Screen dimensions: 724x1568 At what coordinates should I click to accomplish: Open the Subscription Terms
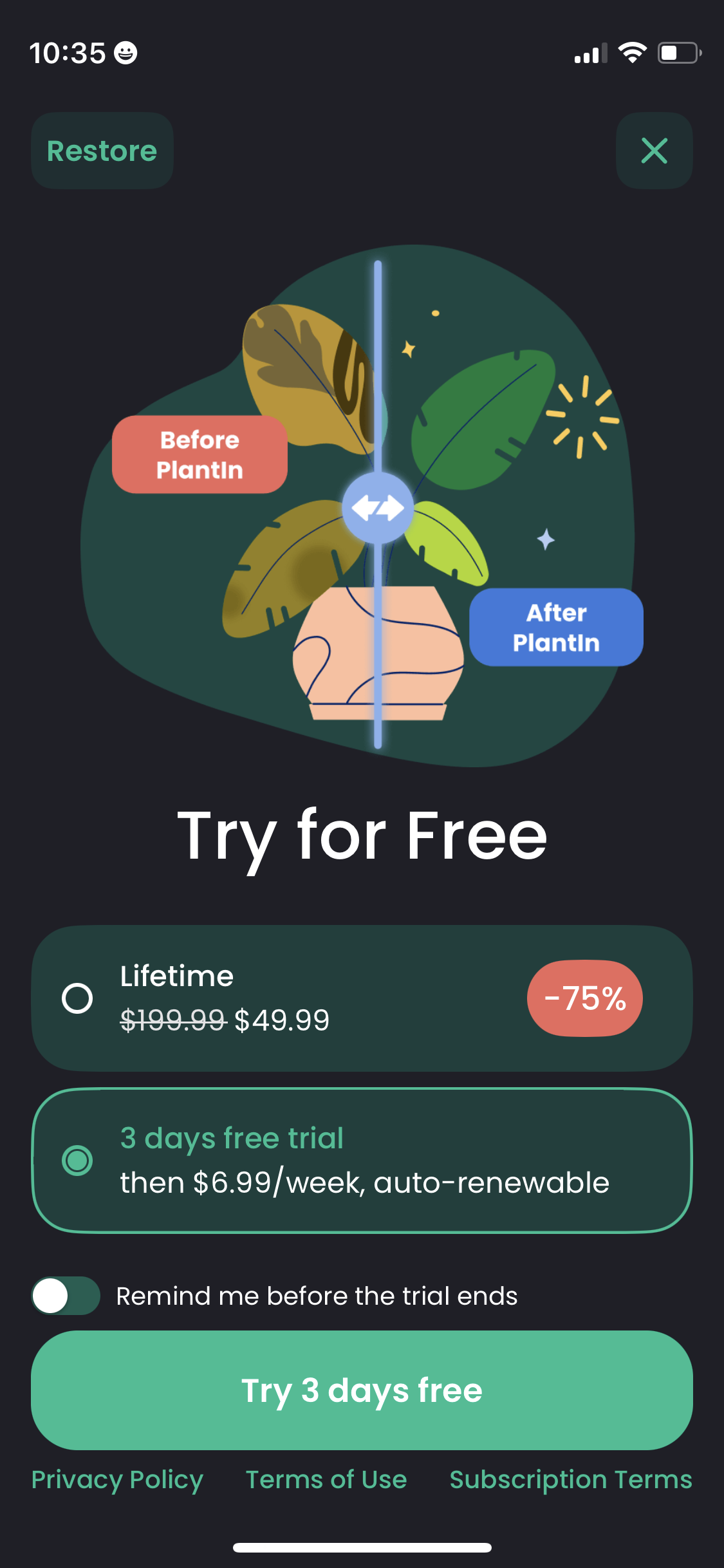(x=570, y=1480)
